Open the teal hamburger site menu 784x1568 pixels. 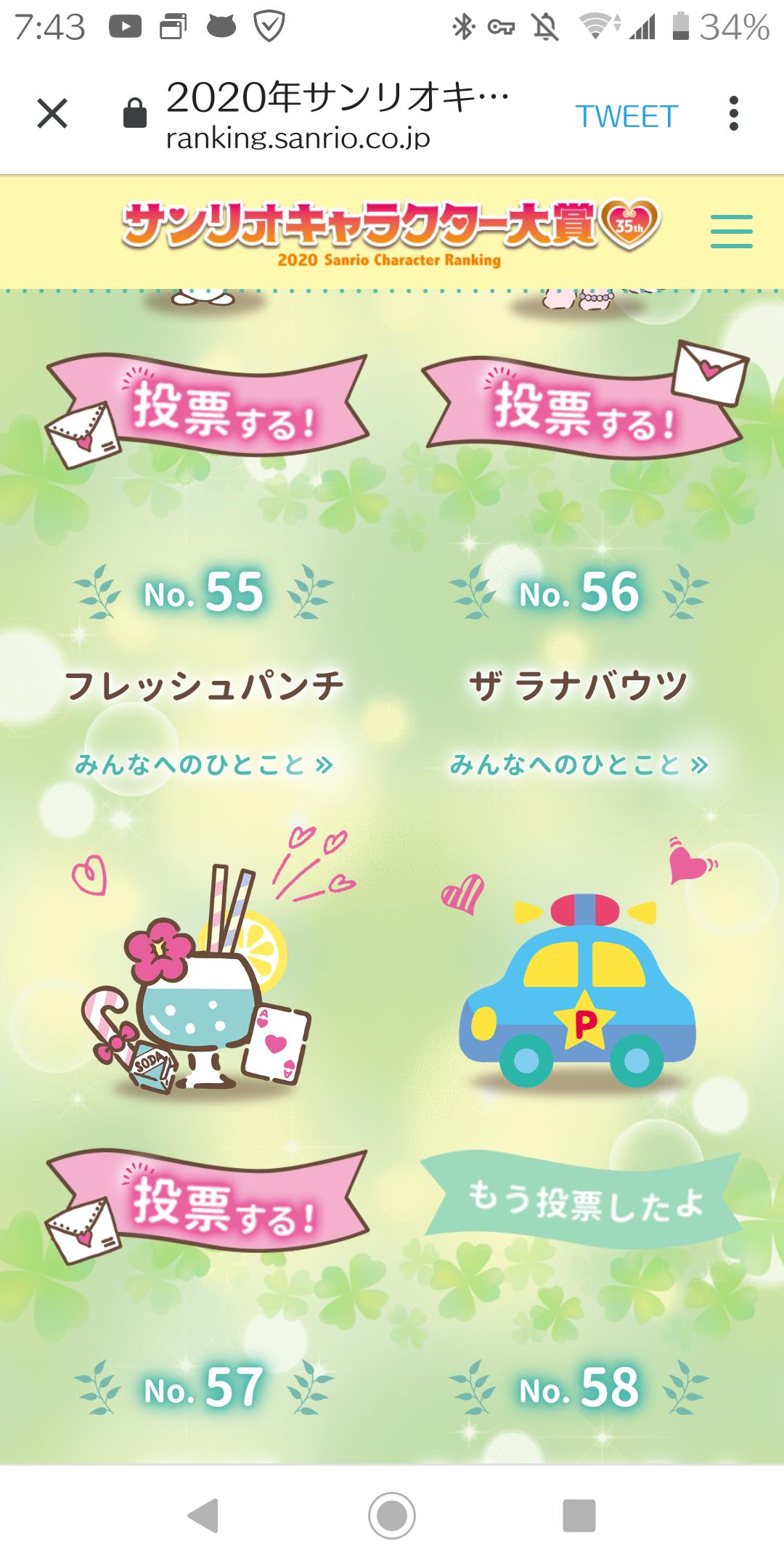point(731,232)
